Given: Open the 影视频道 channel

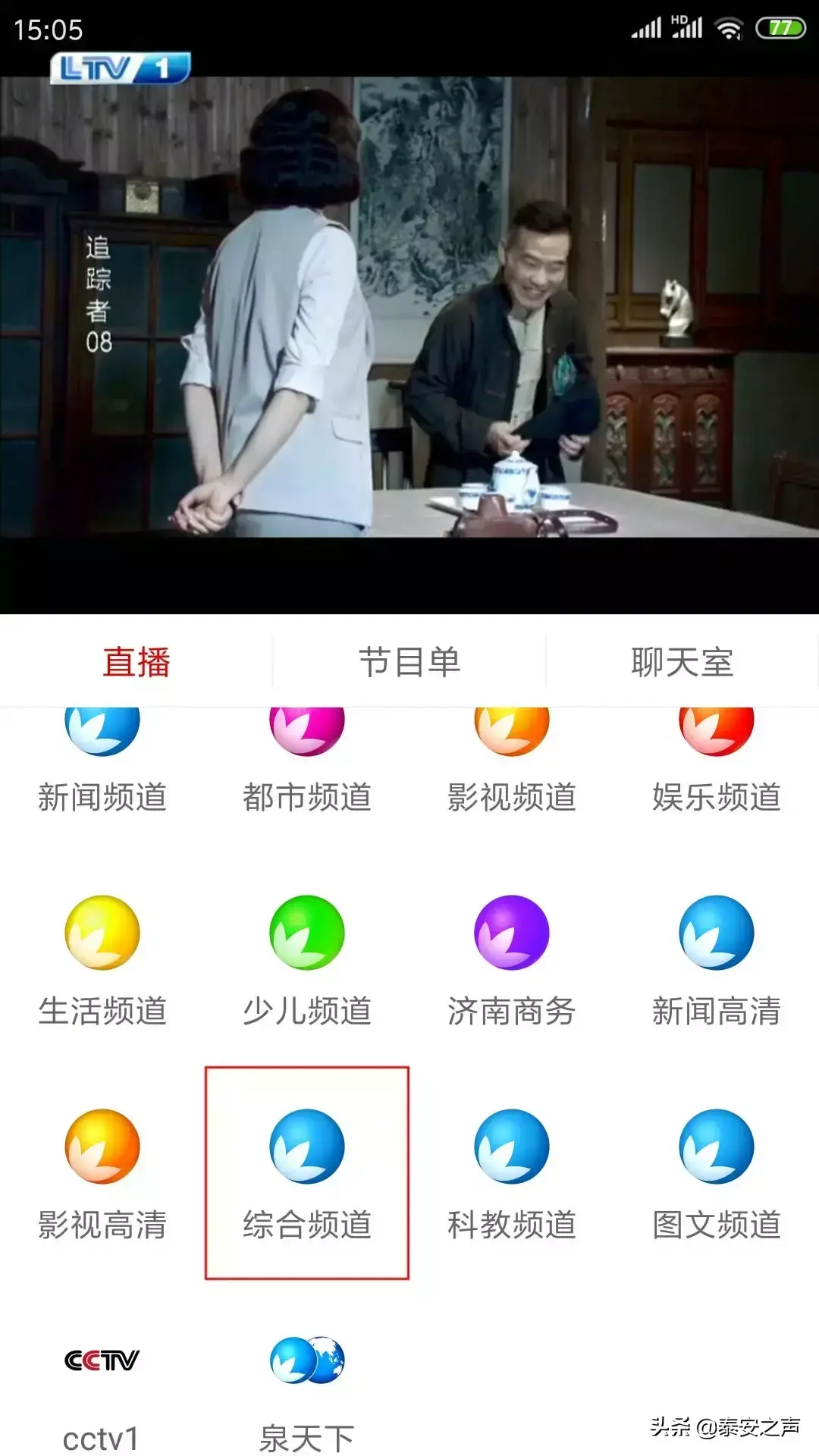Looking at the screenshot, I should tap(512, 758).
